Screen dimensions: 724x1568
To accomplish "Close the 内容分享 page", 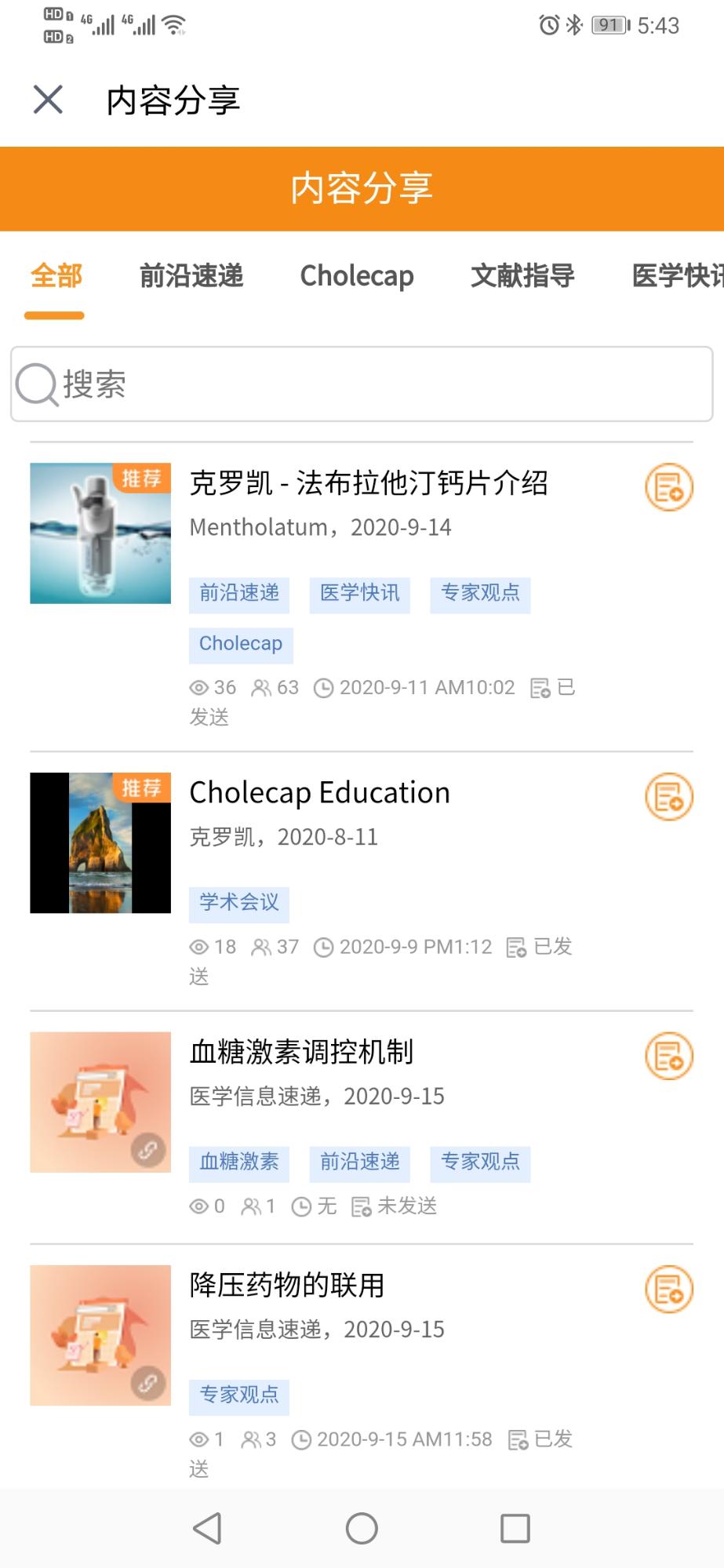I will (x=48, y=100).
